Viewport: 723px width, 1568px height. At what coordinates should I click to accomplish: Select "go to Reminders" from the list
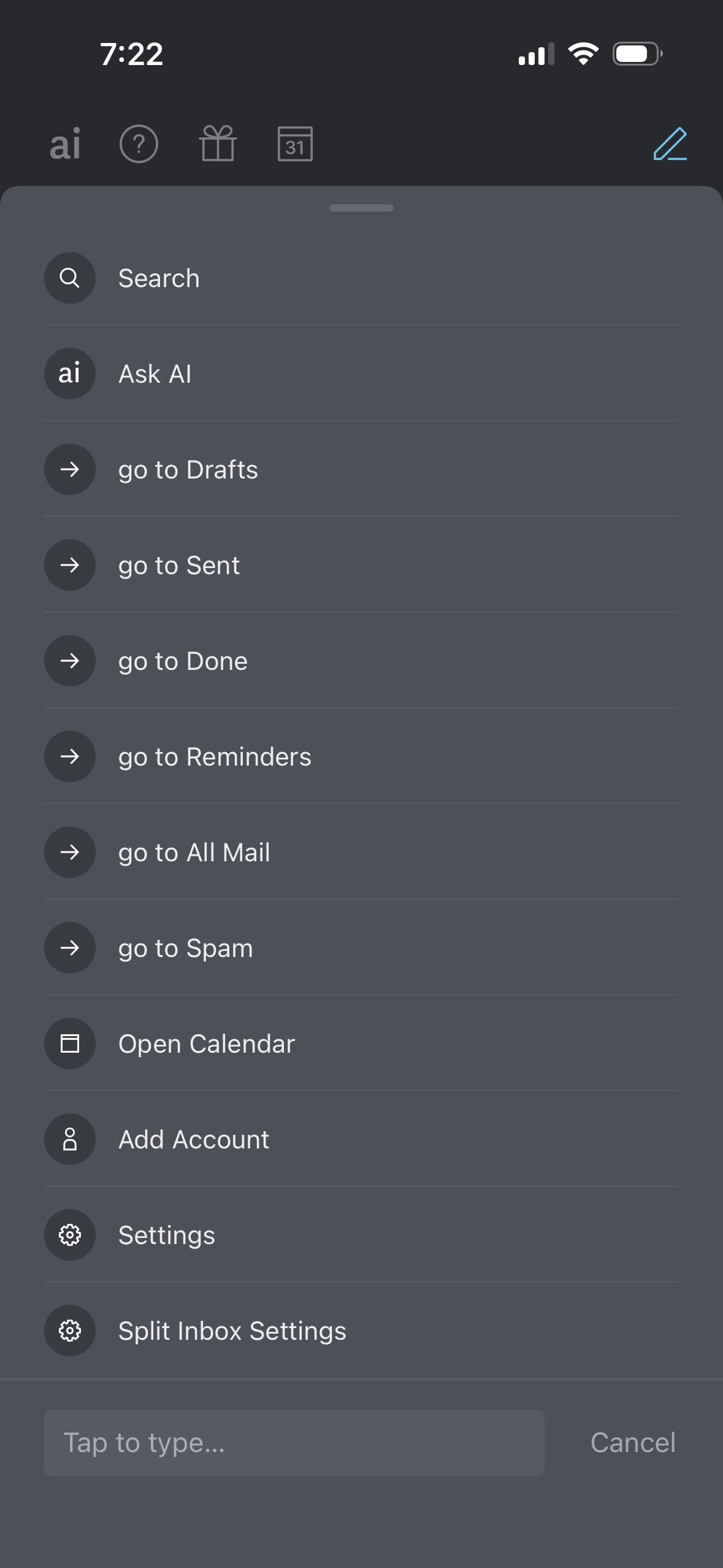coord(214,756)
